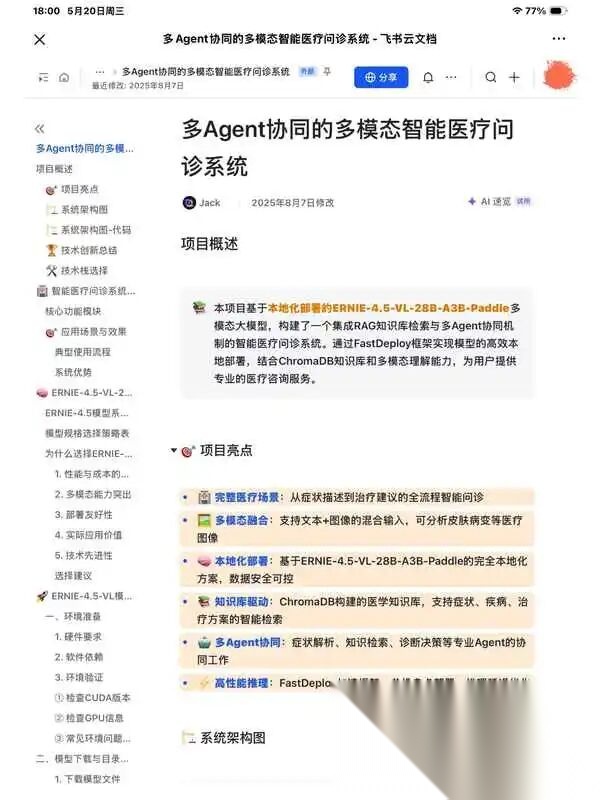Jump to 系统架构图 in the outline

click(84, 210)
